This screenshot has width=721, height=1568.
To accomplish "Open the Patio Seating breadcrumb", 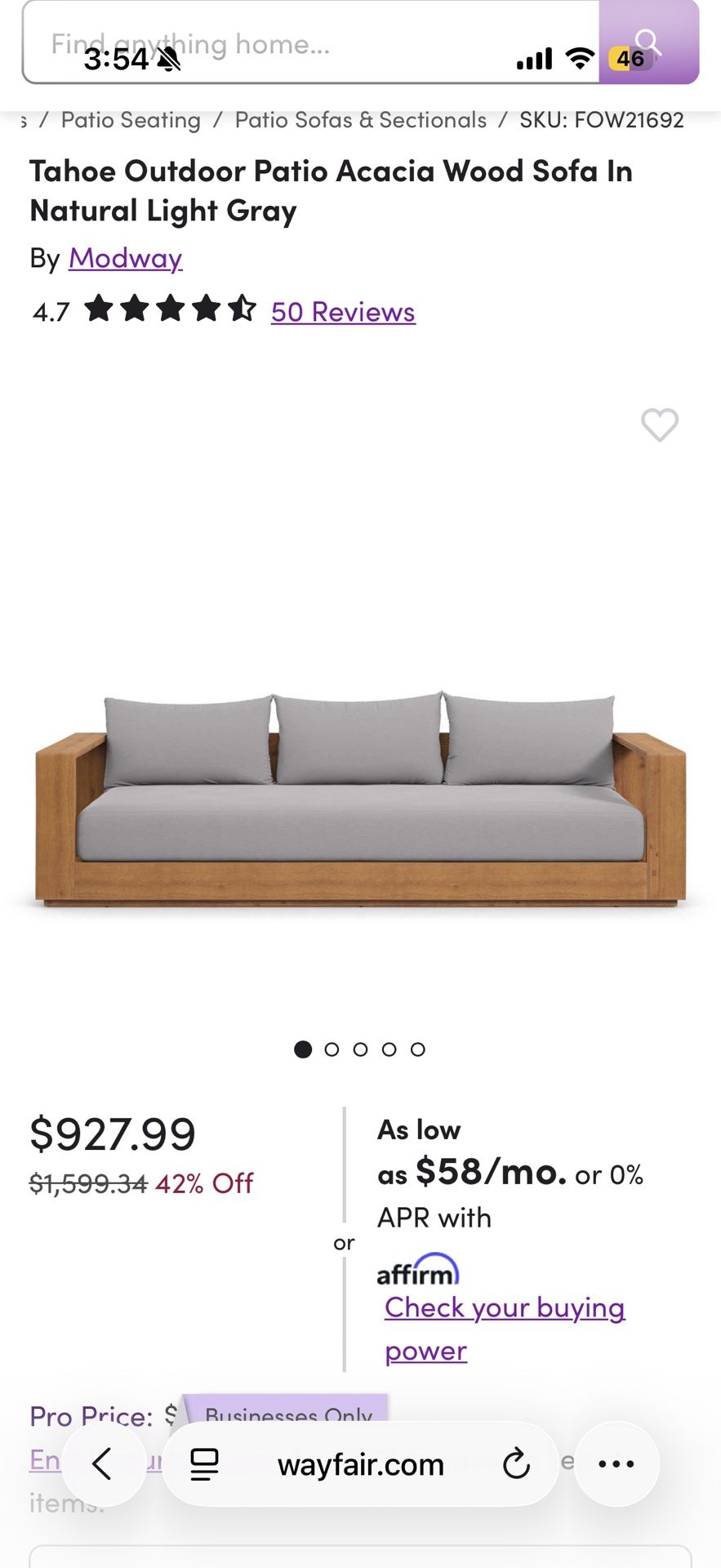I will click(x=131, y=120).
